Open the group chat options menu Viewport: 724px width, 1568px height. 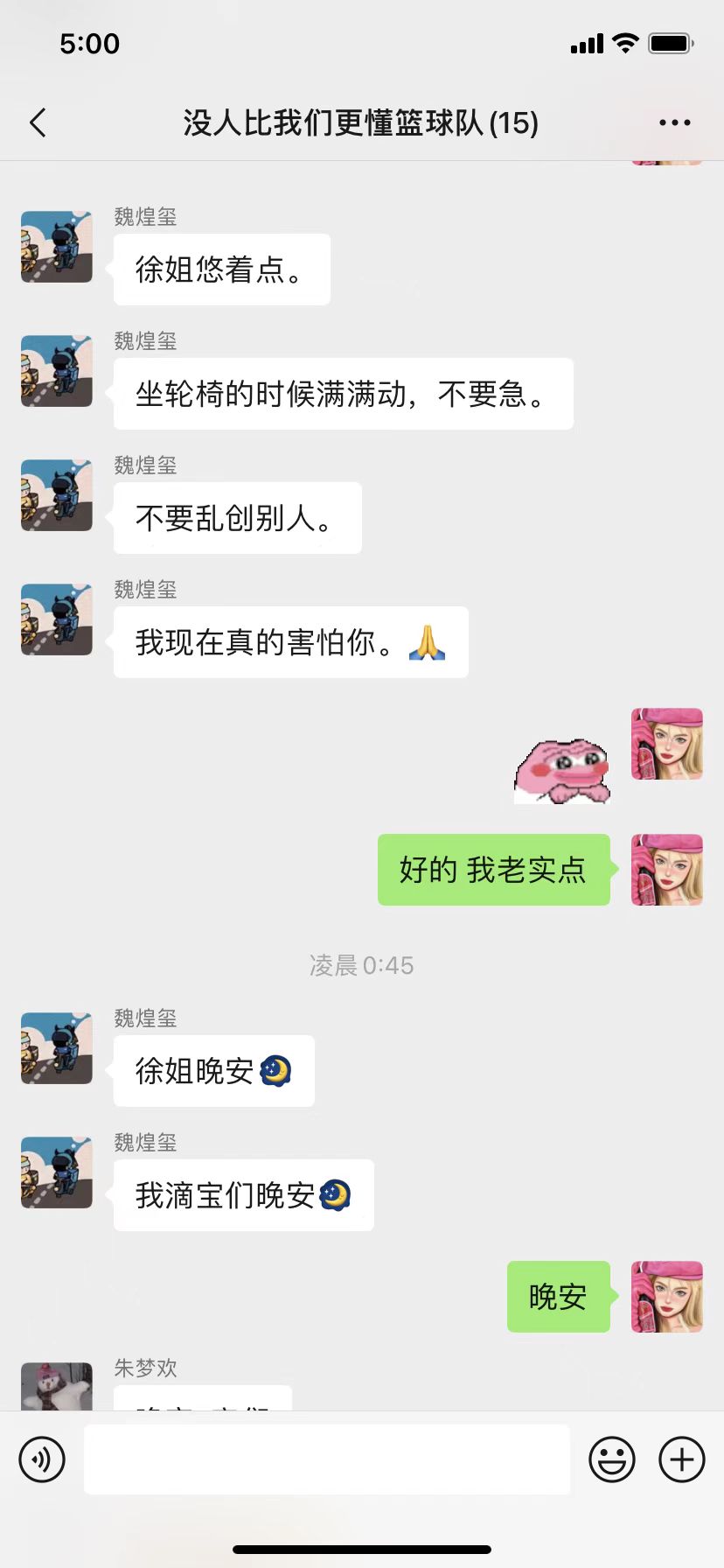tap(674, 123)
